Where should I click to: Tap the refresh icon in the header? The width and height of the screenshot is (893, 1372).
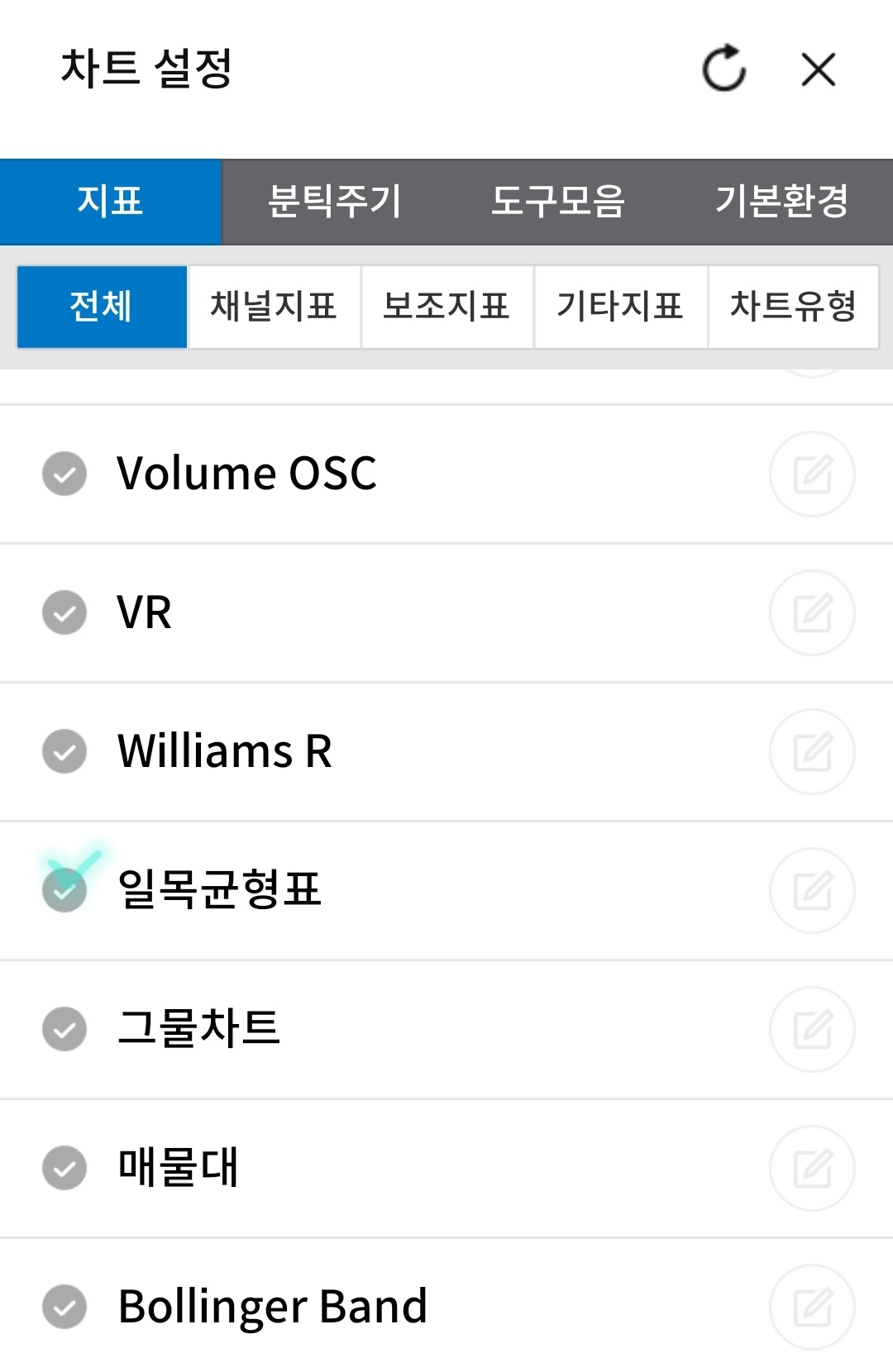723,69
